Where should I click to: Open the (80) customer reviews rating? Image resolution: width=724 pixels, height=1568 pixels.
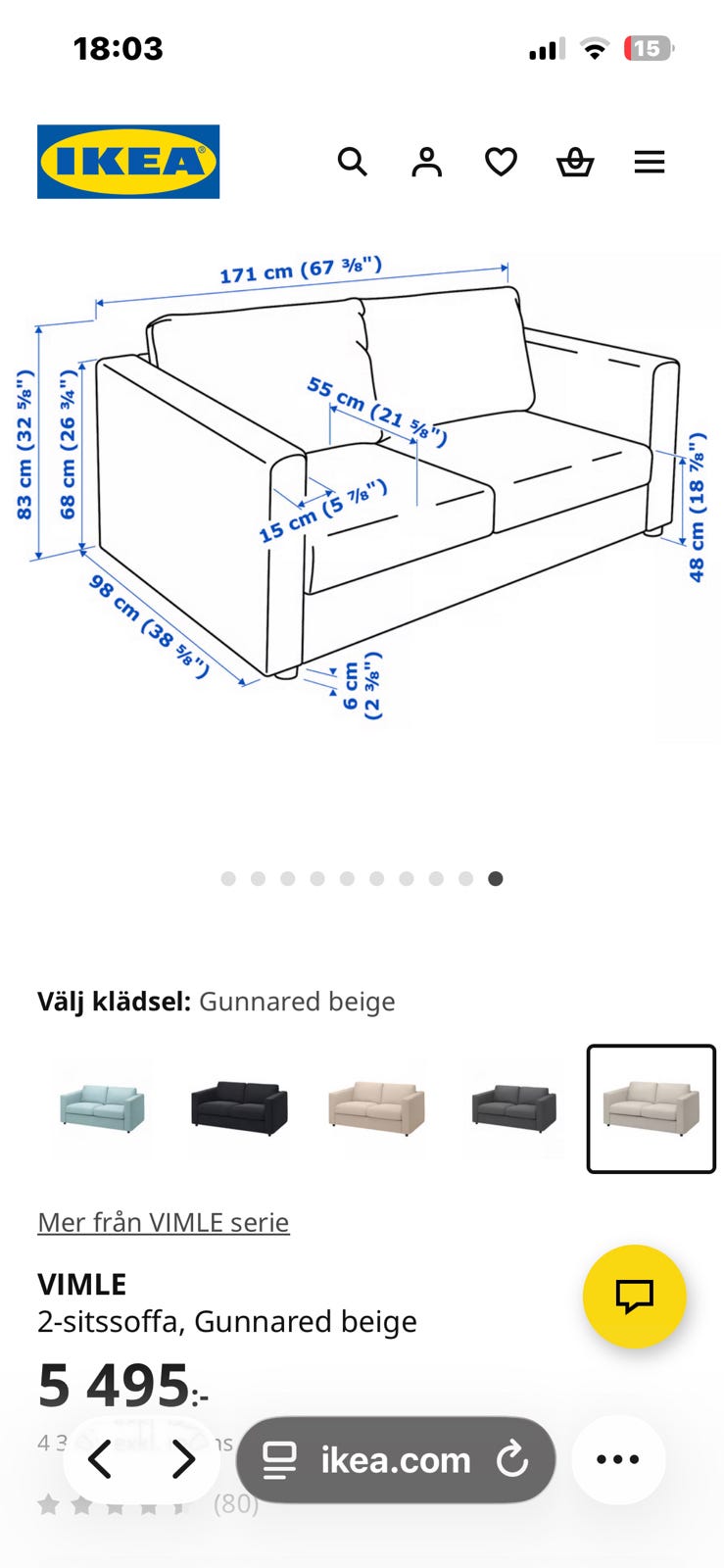click(x=233, y=1505)
